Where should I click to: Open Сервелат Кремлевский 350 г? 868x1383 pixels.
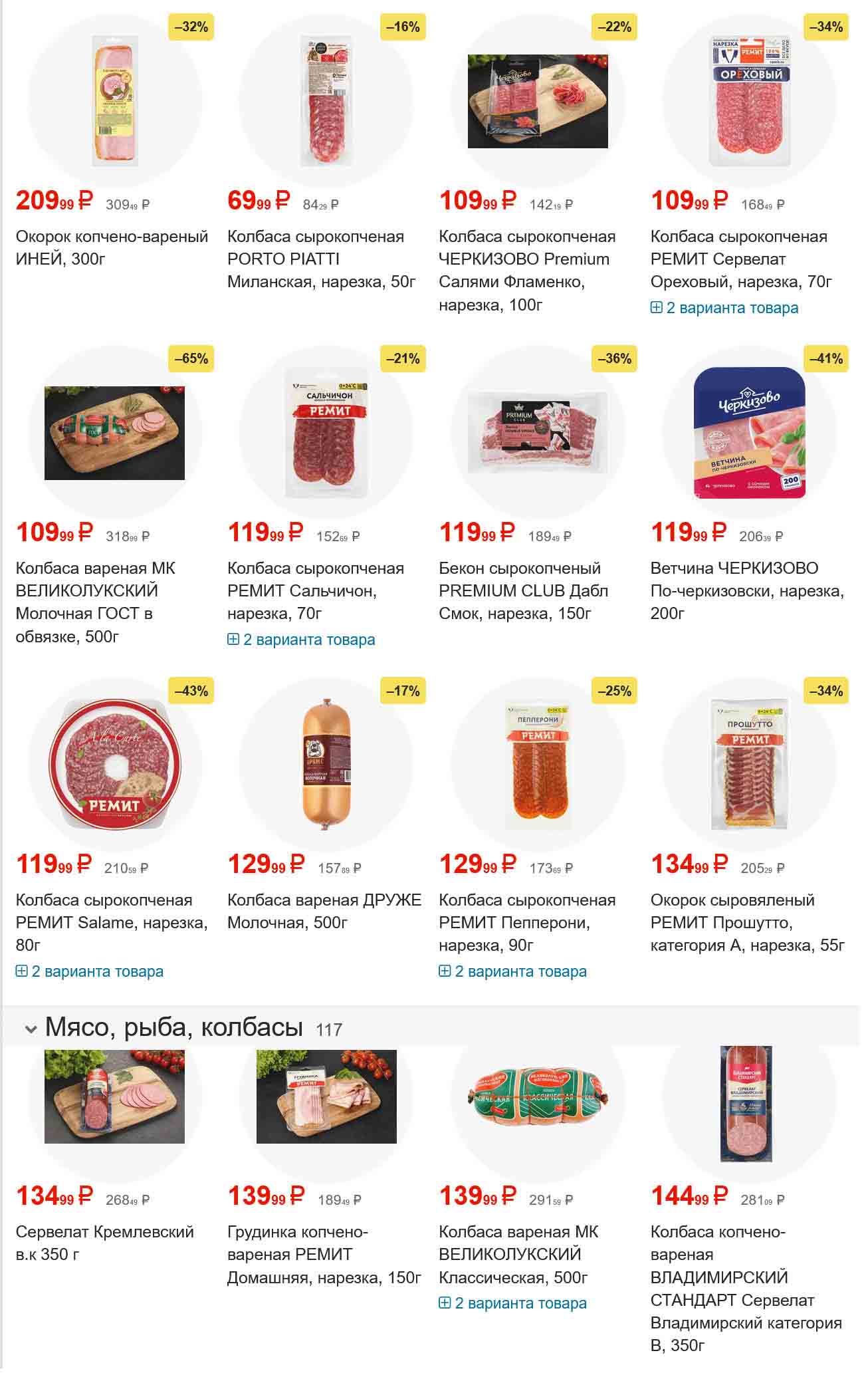coord(105,1243)
